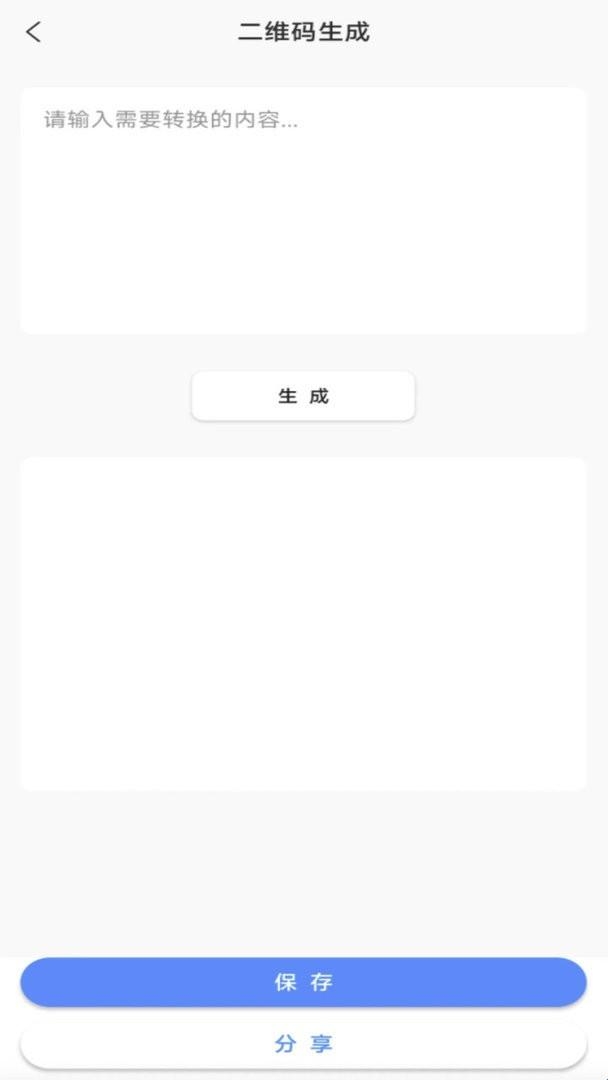Viewport: 608px width, 1080px height.
Task: Go back using the top-left arrow
Action: (x=34, y=32)
